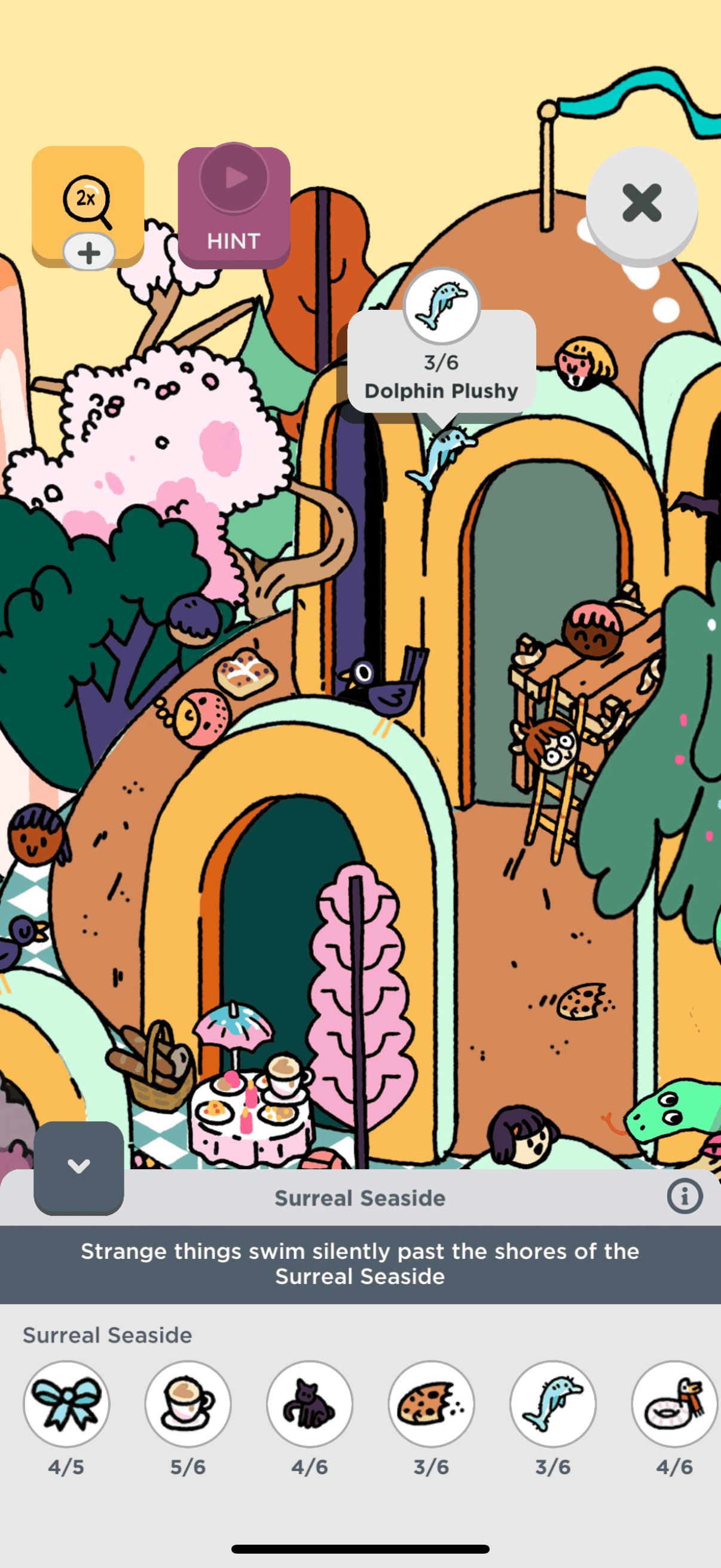Open Surreal Seaside info icon
This screenshot has width=721, height=1568.
point(685,1197)
